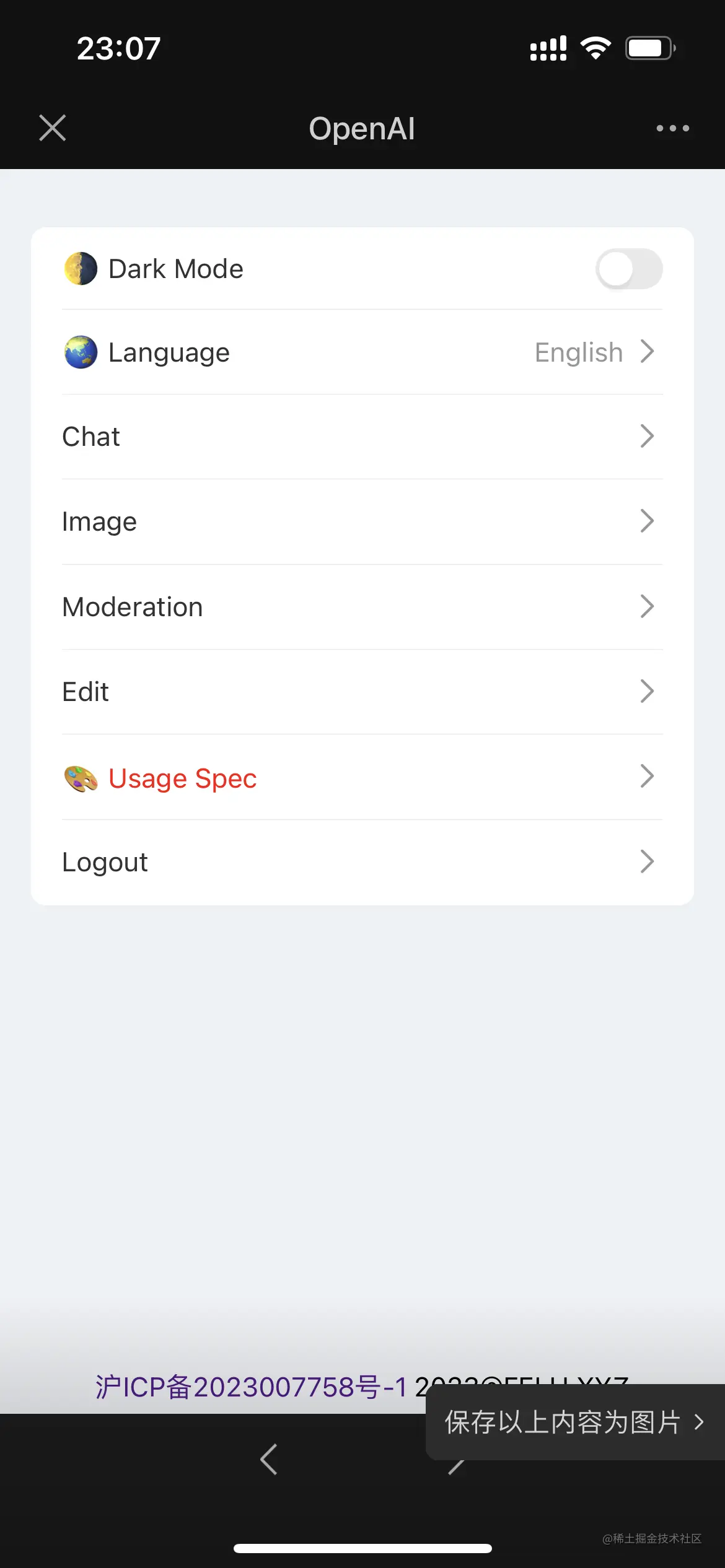Turn on Dark Mode
This screenshot has width=725, height=1568.
(x=629, y=269)
